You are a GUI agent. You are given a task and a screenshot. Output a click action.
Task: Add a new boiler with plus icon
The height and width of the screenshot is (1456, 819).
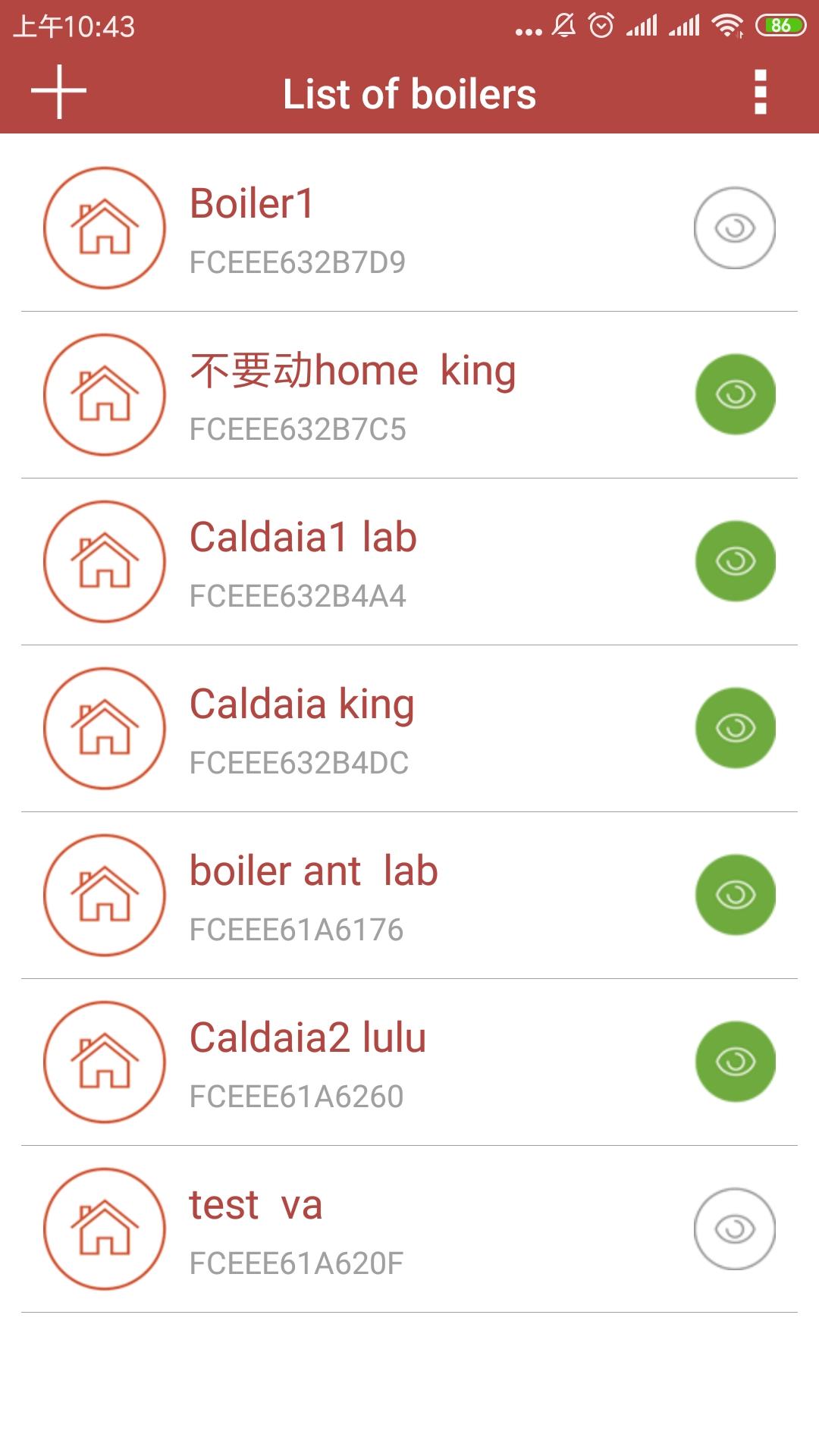tap(58, 92)
